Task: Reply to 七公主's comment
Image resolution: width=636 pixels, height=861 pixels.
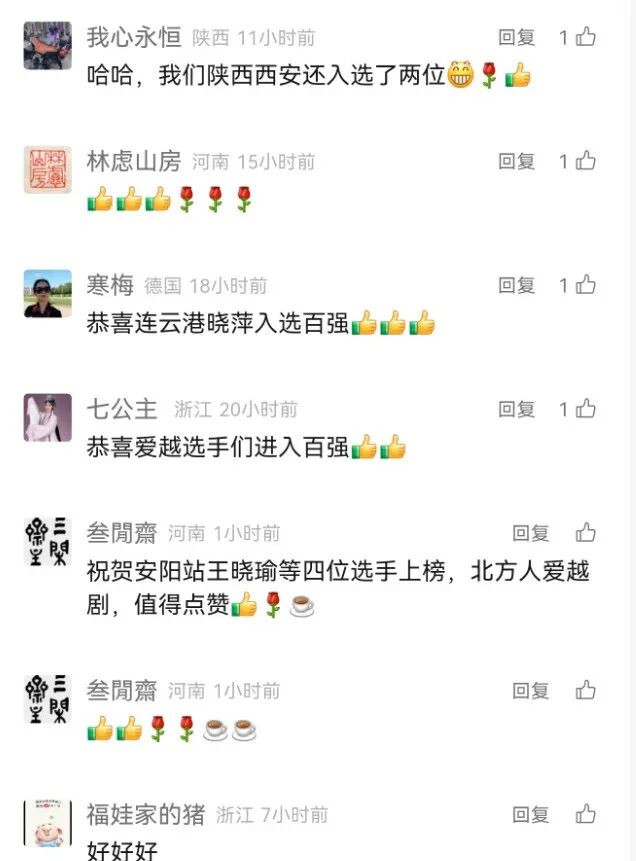Action: point(516,409)
